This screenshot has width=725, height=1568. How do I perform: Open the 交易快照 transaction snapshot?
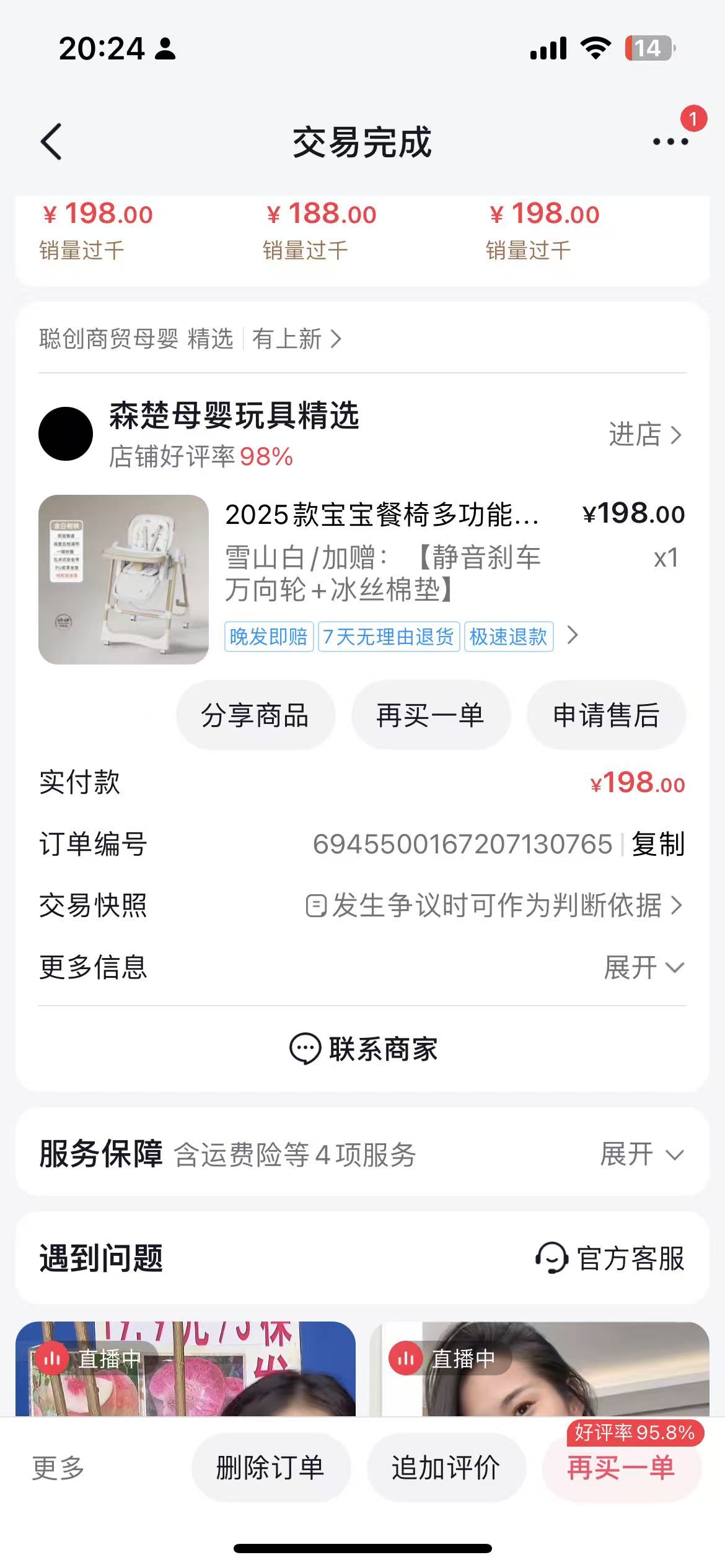pos(493,905)
